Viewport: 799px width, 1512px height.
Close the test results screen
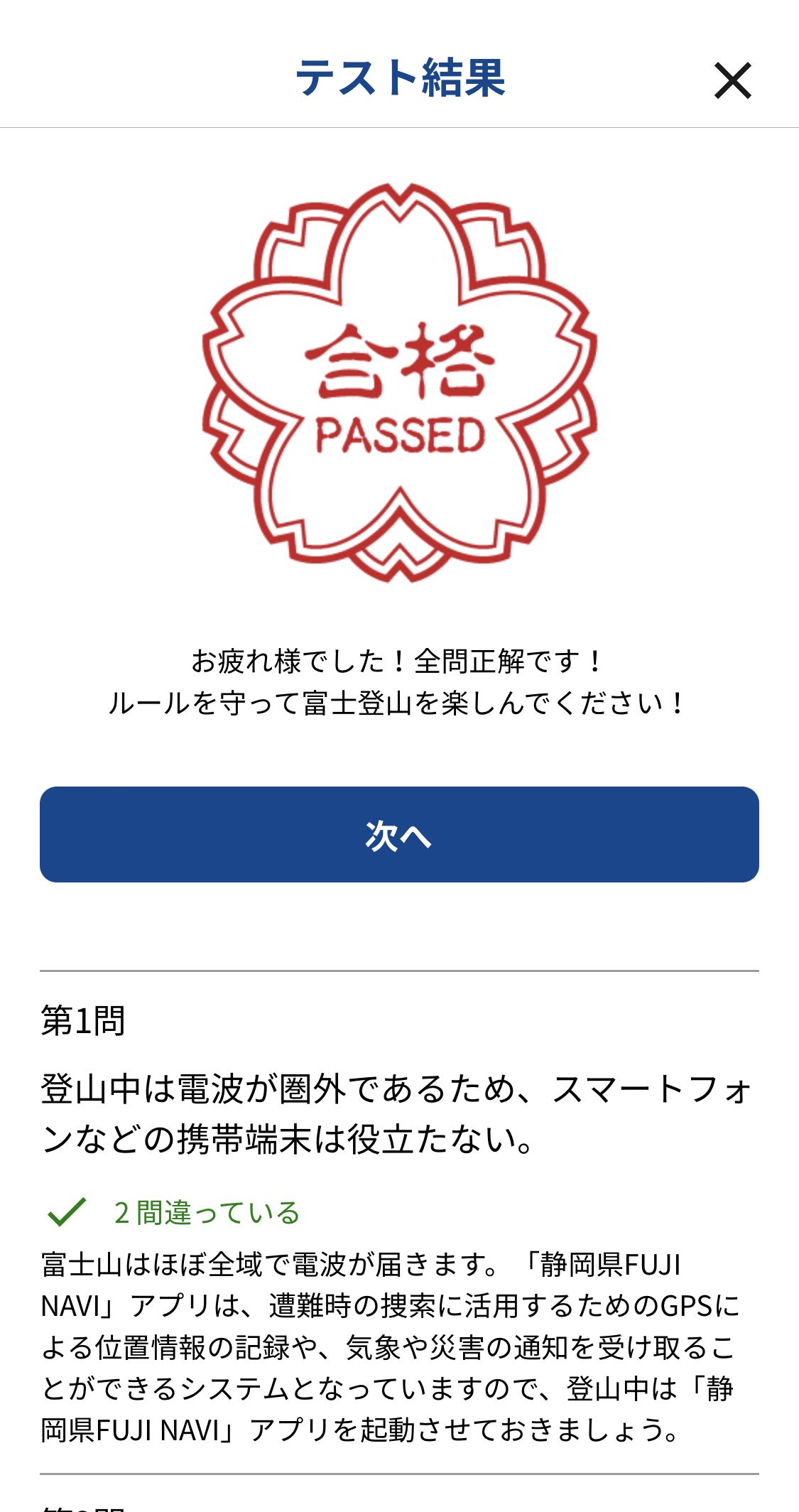(x=732, y=80)
